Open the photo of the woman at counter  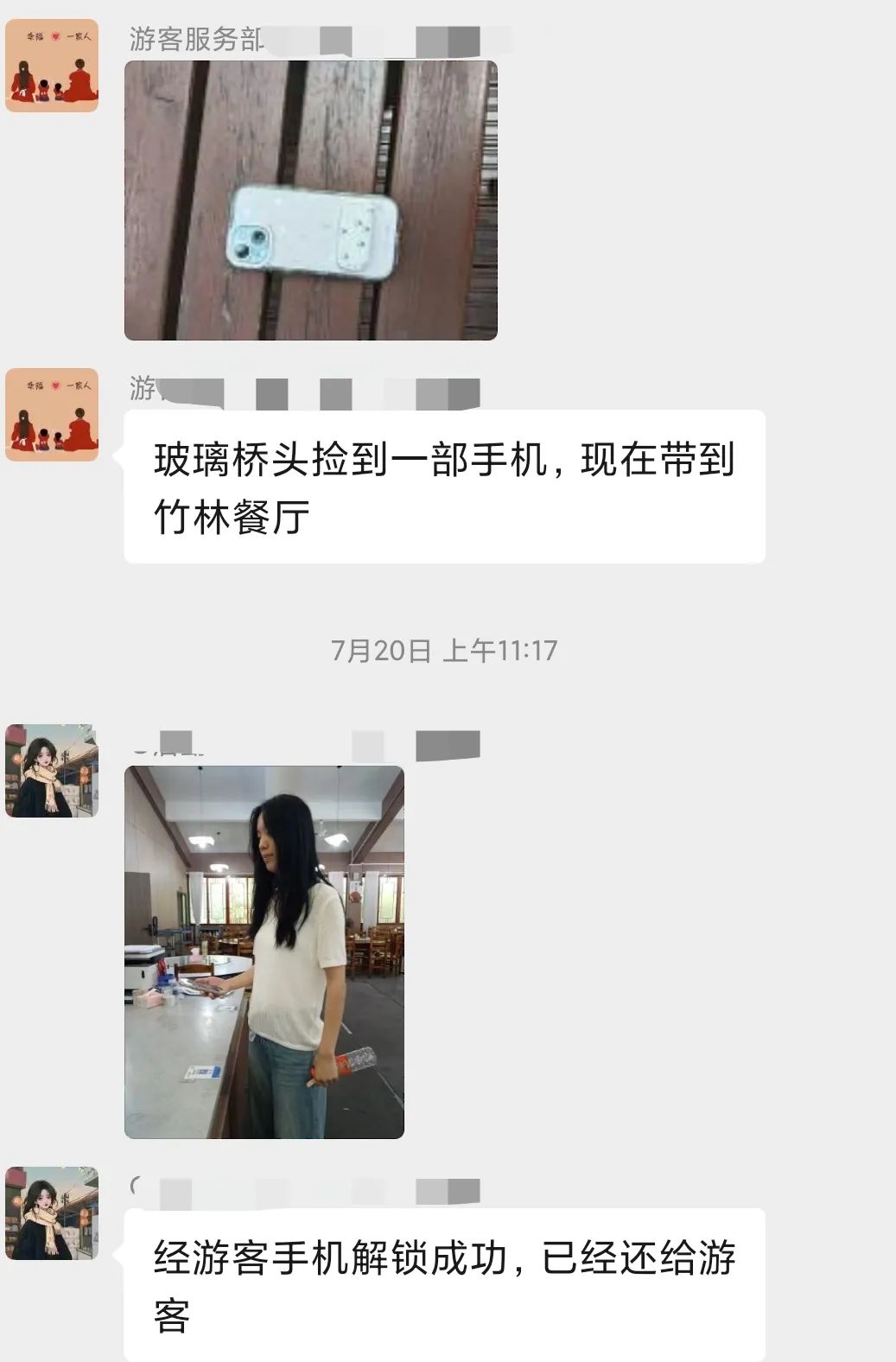pyautogui.click(x=264, y=951)
